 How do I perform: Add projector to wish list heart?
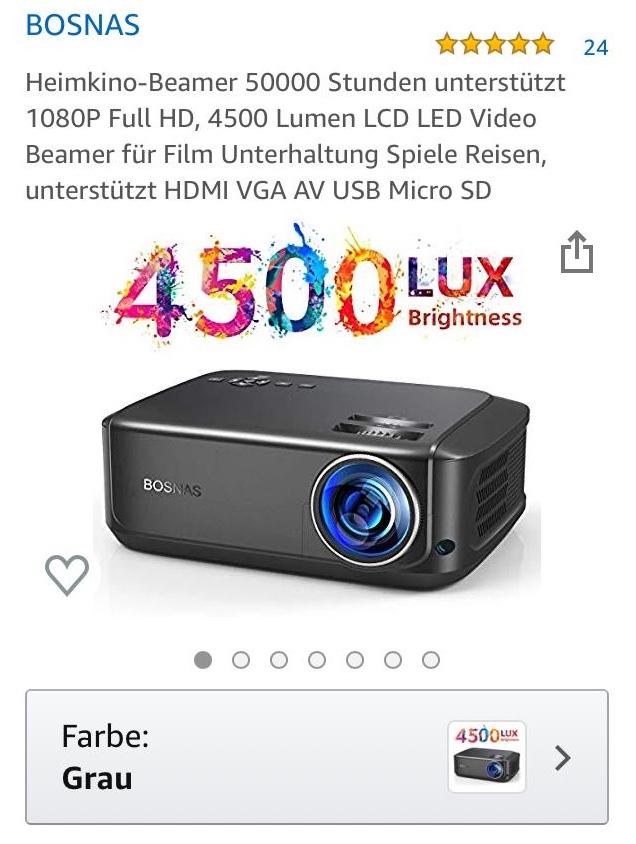tap(67, 574)
